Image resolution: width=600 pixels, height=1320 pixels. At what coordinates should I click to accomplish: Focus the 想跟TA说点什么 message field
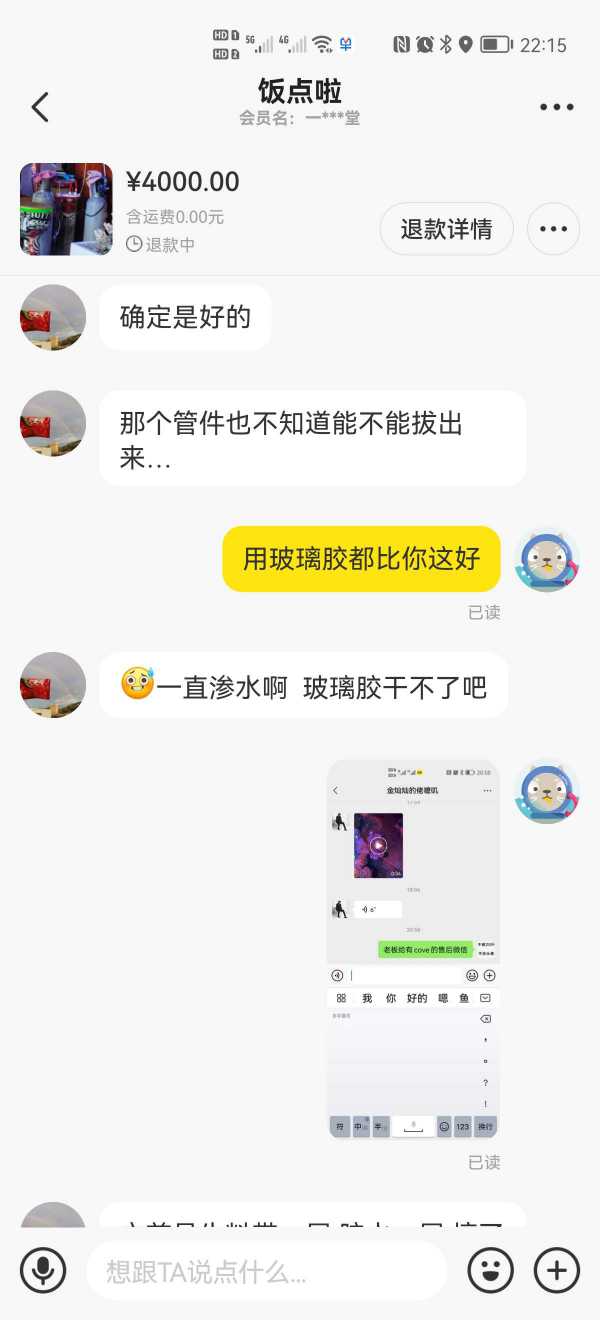pos(265,1271)
